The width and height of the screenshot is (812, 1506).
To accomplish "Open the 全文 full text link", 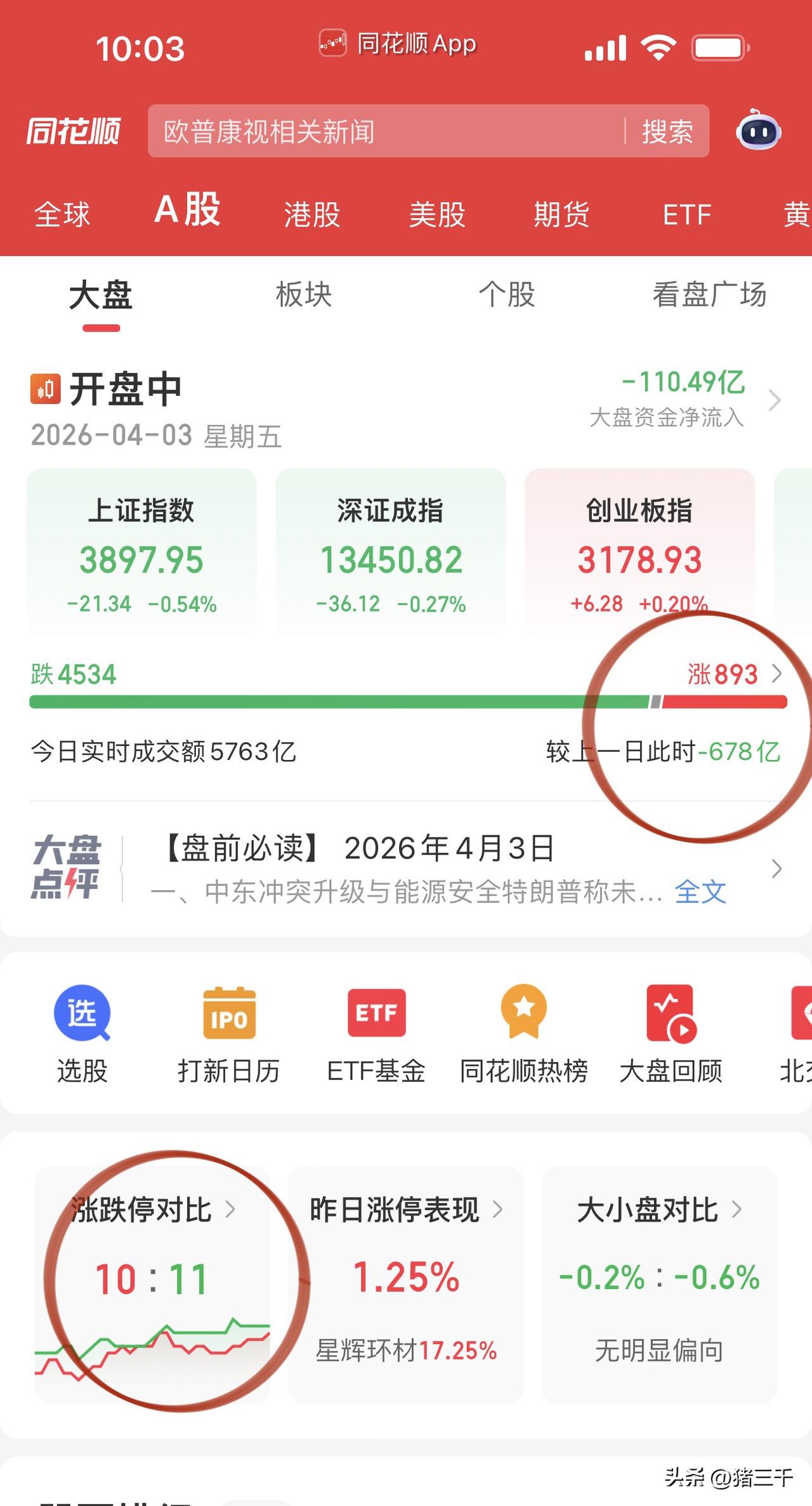I will [700, 893].
